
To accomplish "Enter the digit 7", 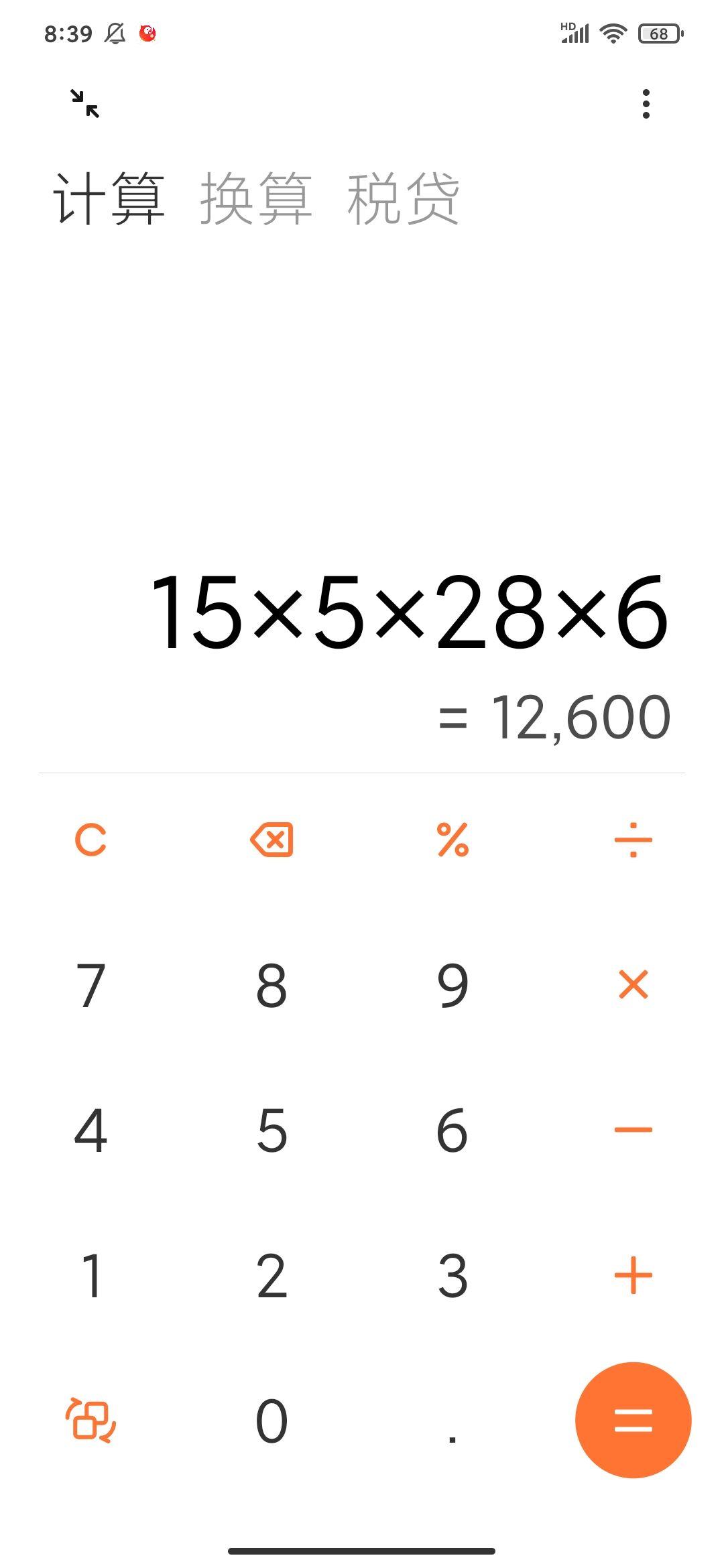I will coord(90,985).
